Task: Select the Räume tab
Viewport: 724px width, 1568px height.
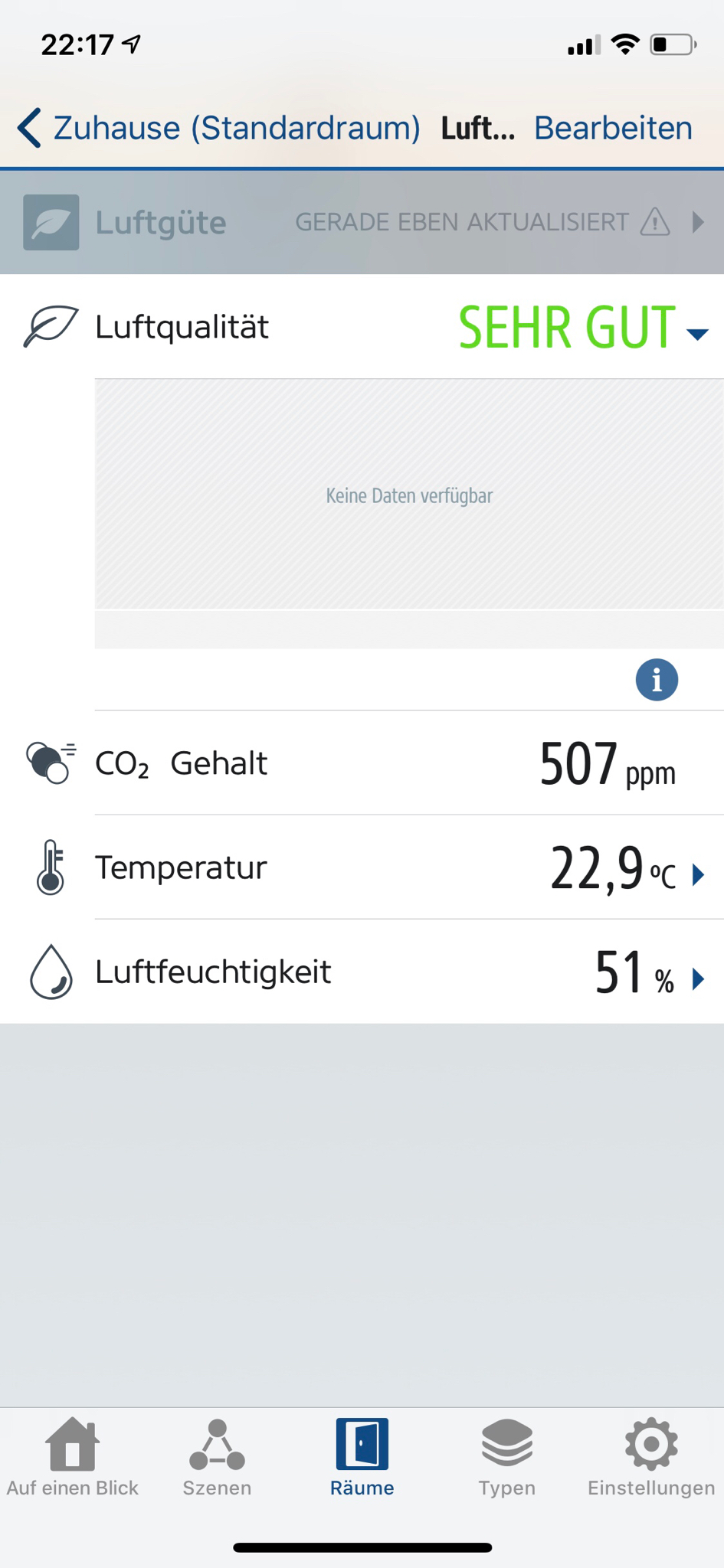Action: pos(362,1458)
